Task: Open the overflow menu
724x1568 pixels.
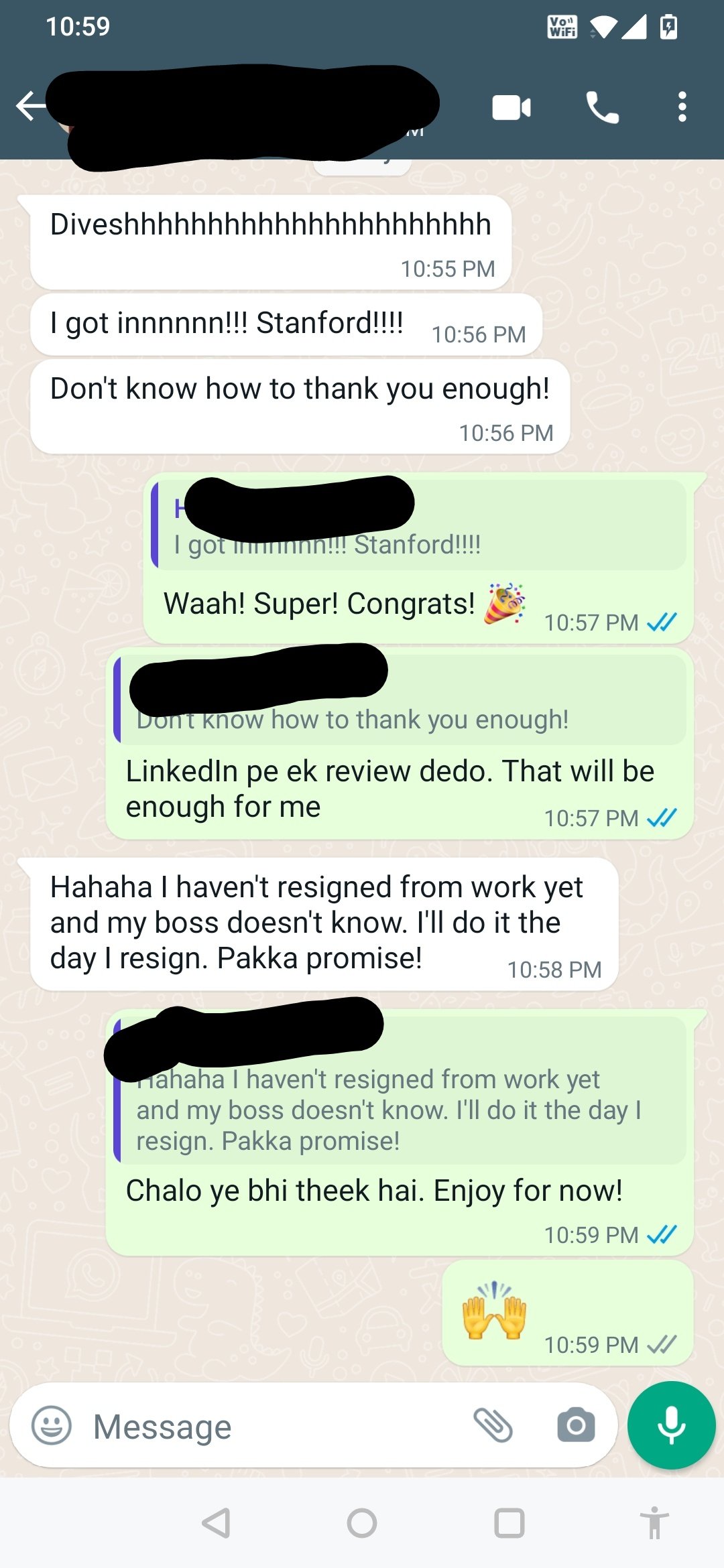Action: tap(682, 107)
